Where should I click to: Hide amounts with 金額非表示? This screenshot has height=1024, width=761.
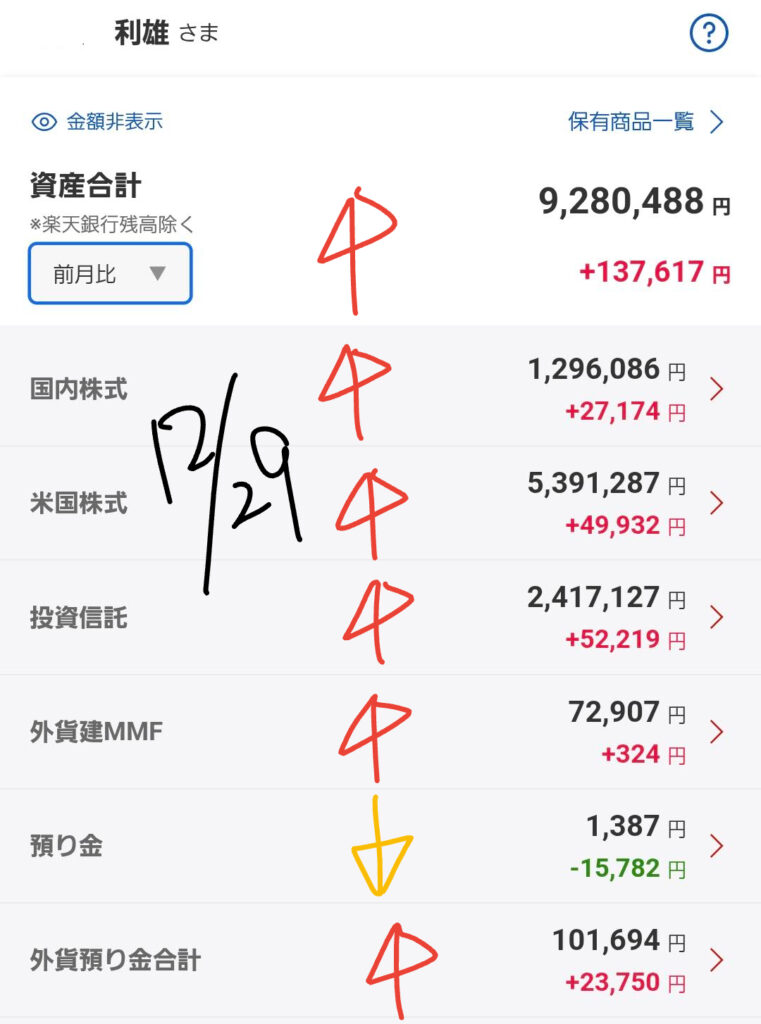pos(98,122)
